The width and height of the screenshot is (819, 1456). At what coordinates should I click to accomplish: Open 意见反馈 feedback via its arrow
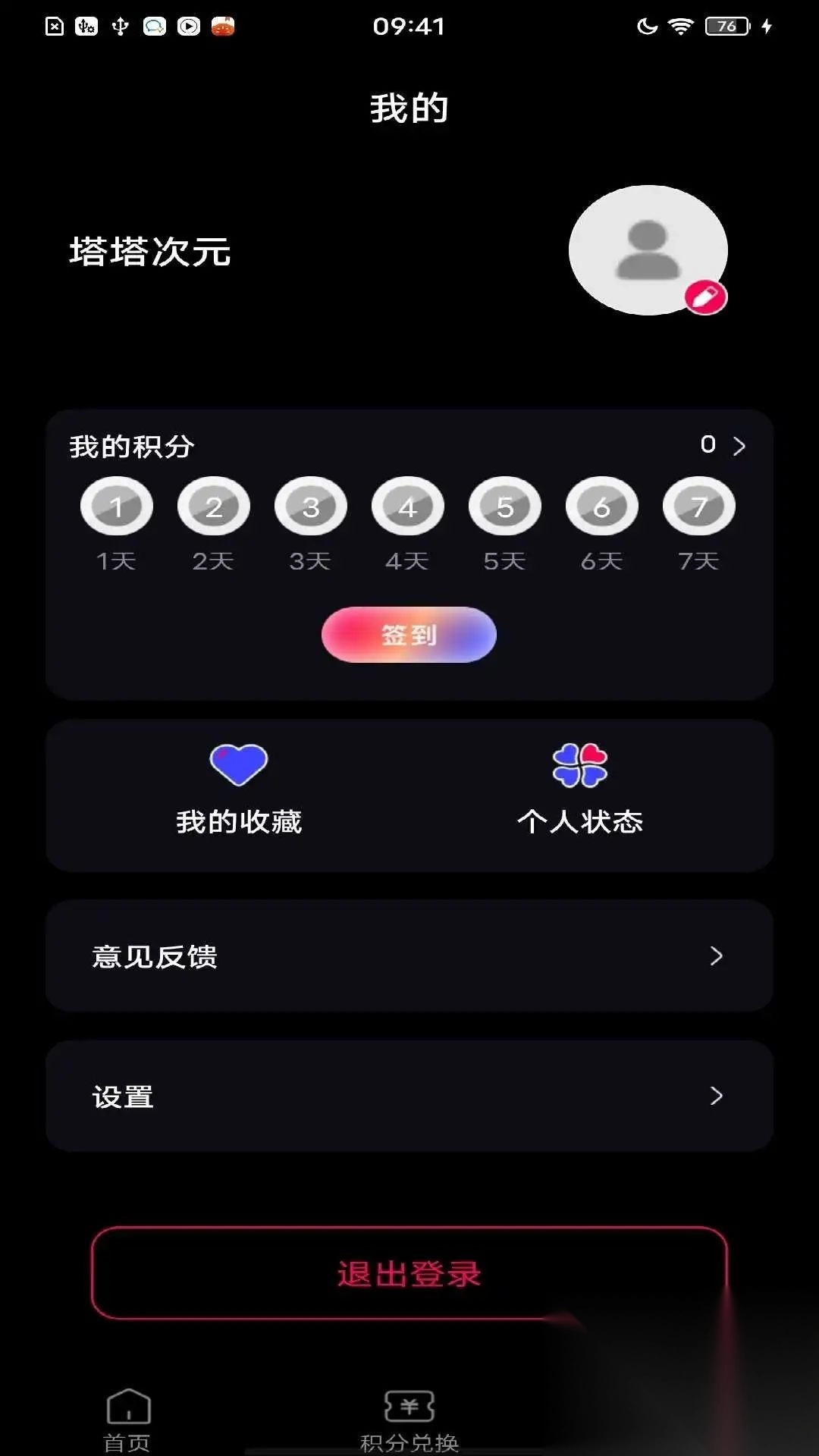(x=716, y=957)
